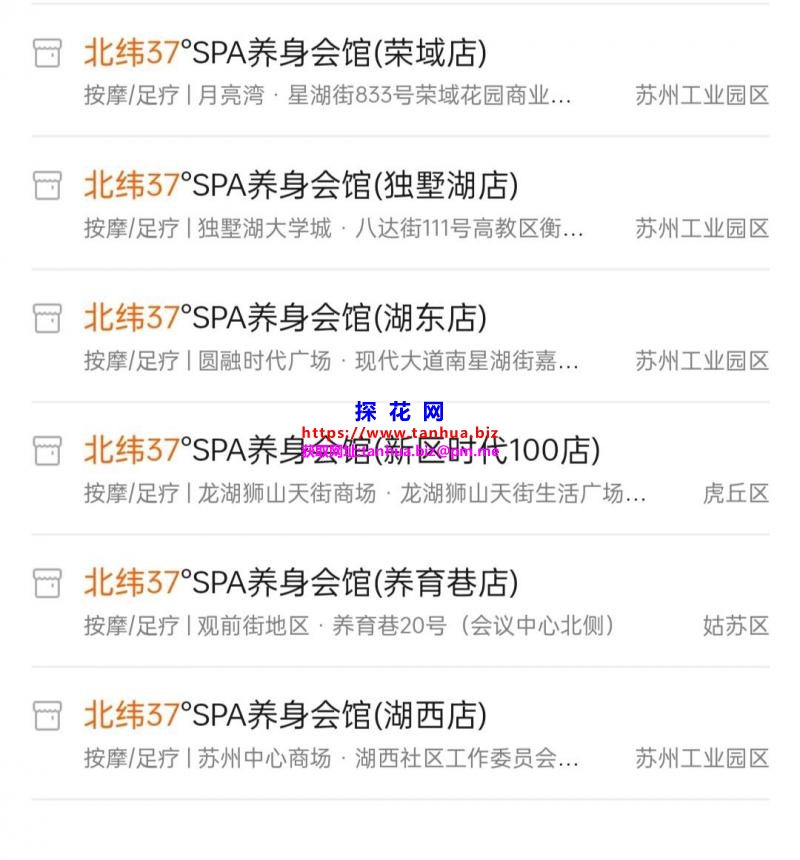View 北纬37°SPA养身会馆(湖西店) details

(285, 716)
